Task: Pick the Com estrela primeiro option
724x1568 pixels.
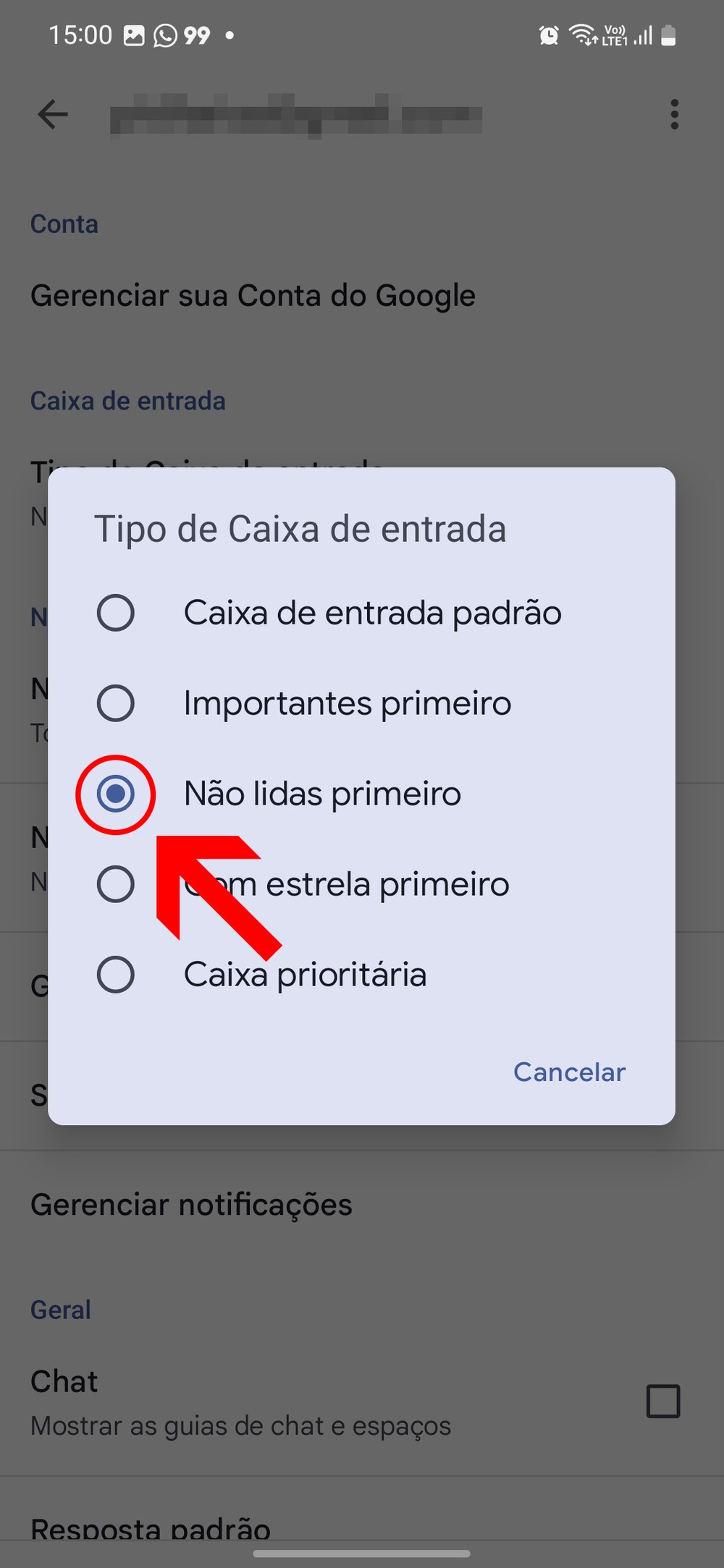Action: coord(116,884)
